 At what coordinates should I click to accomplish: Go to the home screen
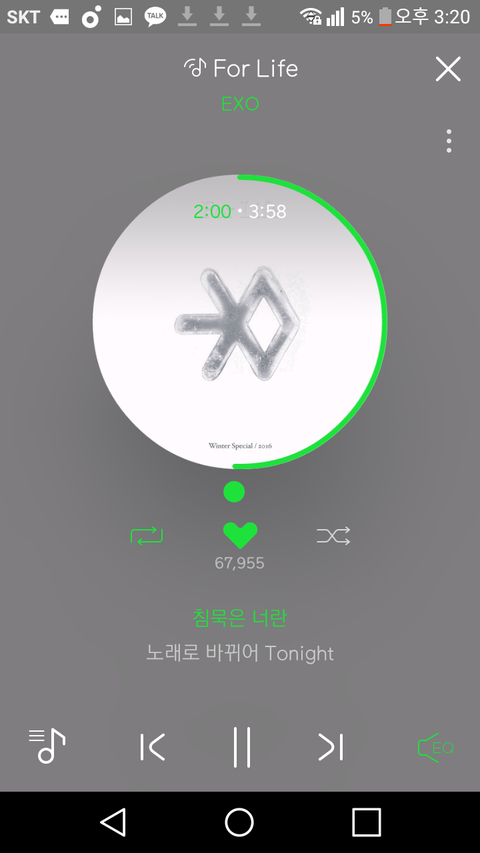point(239,821)
